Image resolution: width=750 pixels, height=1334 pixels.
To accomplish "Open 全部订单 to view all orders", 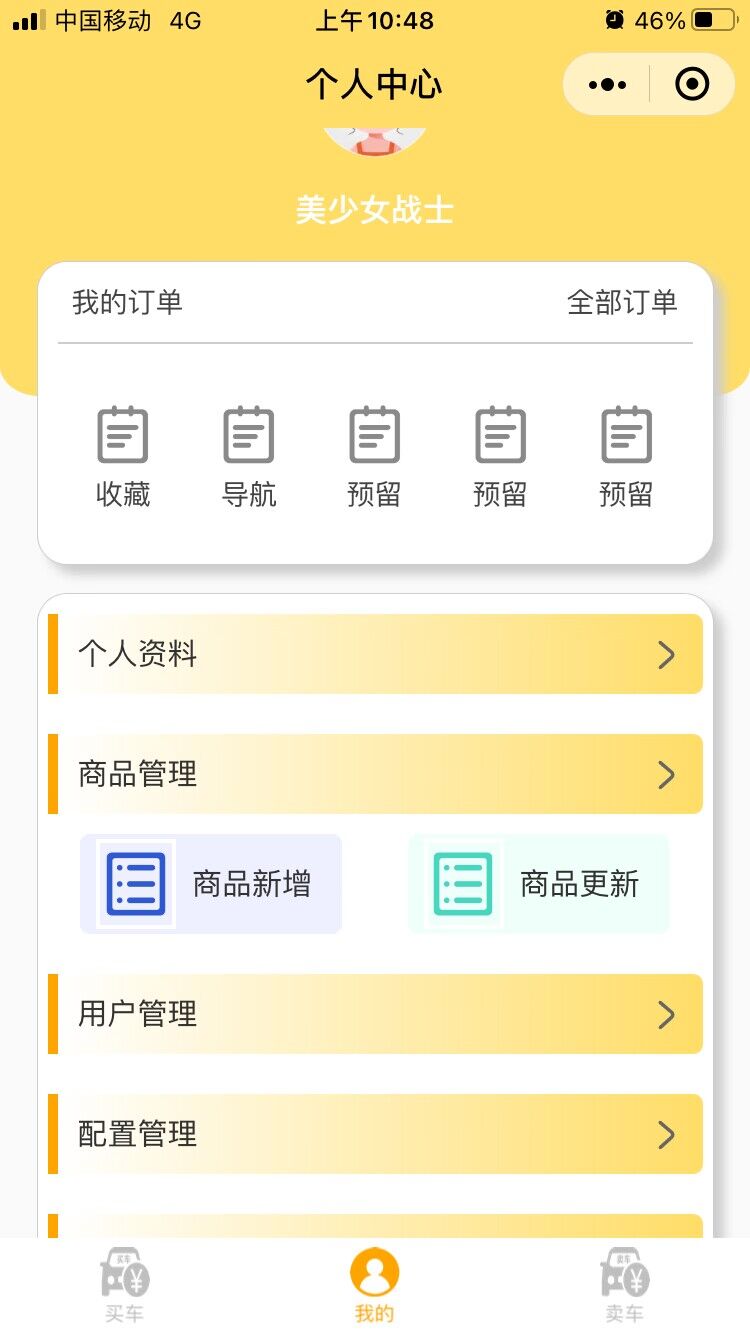I will coord(625,302).
